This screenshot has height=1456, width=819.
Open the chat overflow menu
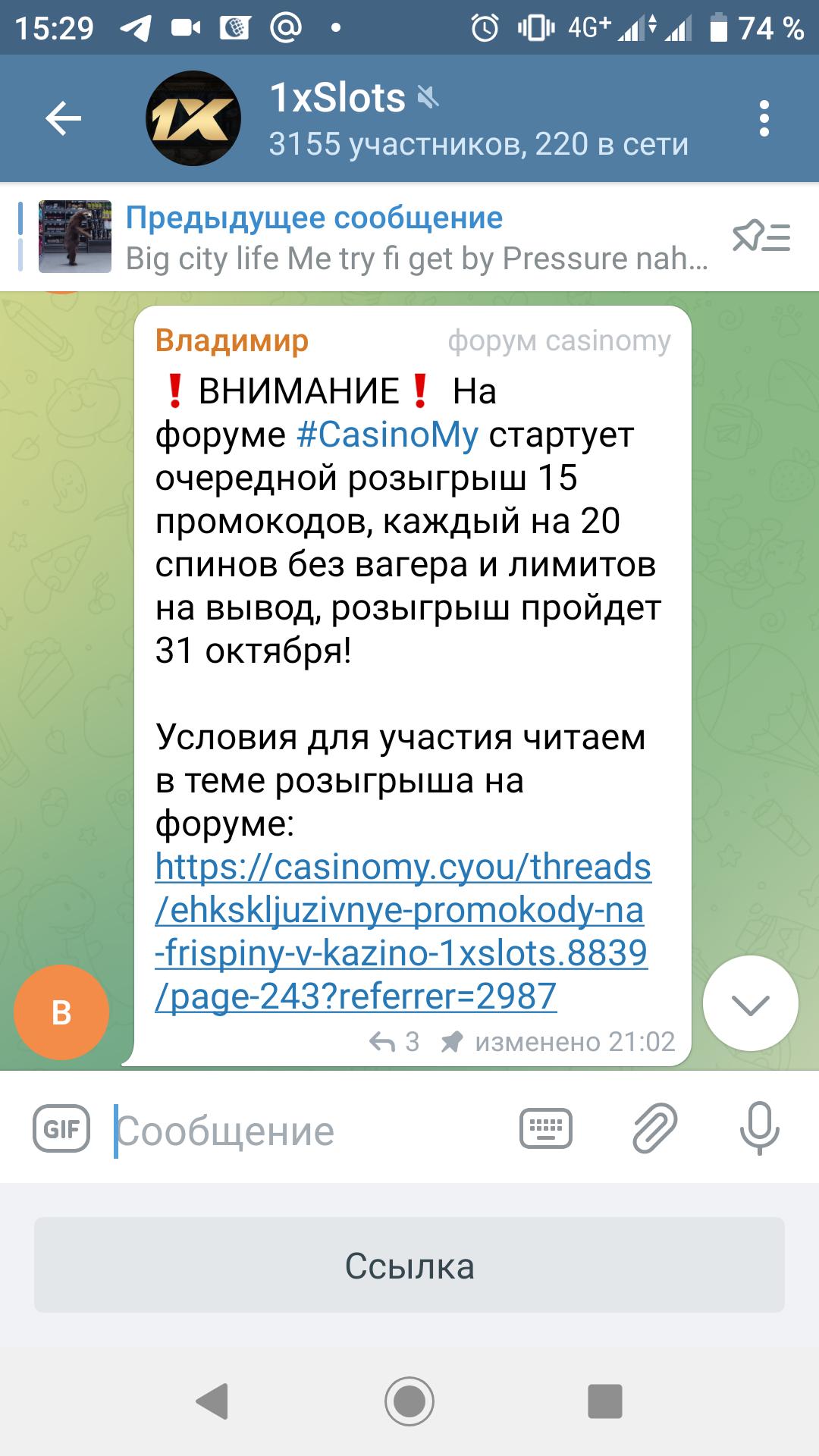point(764,118)
